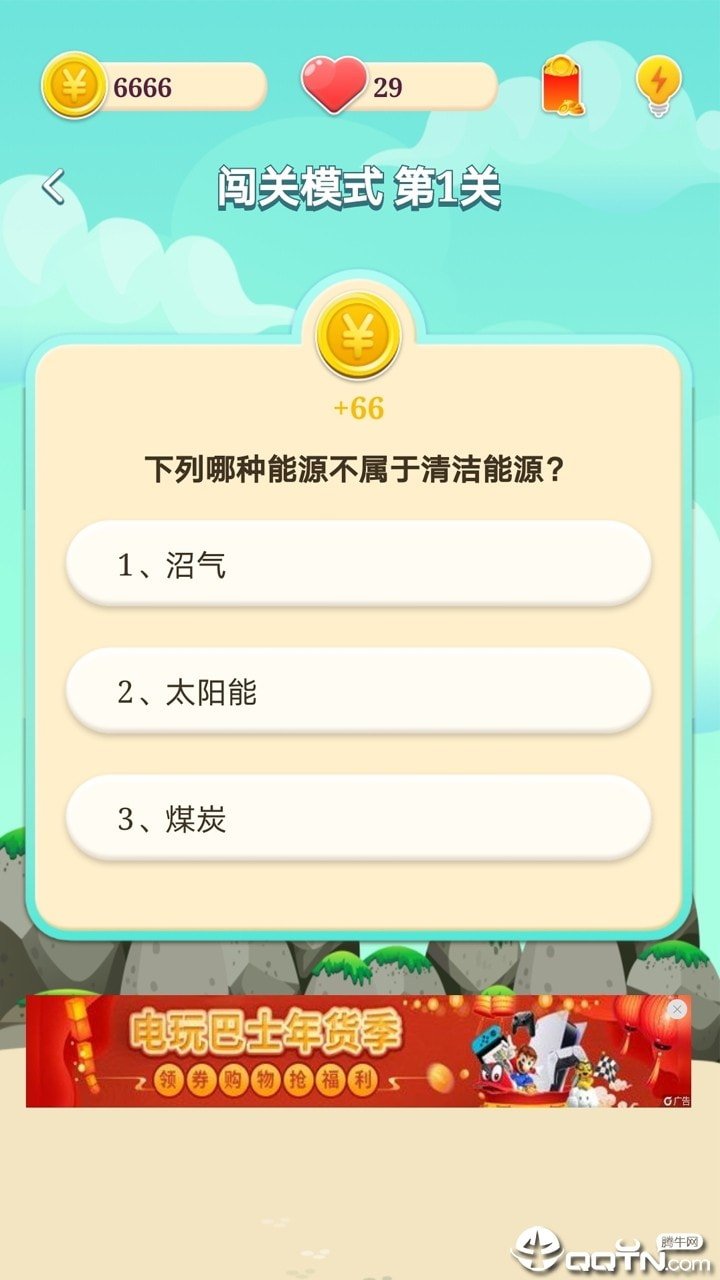Select answer 1、沼气
Viewport: 720px width, 1280px height.
tap(358, 564)
